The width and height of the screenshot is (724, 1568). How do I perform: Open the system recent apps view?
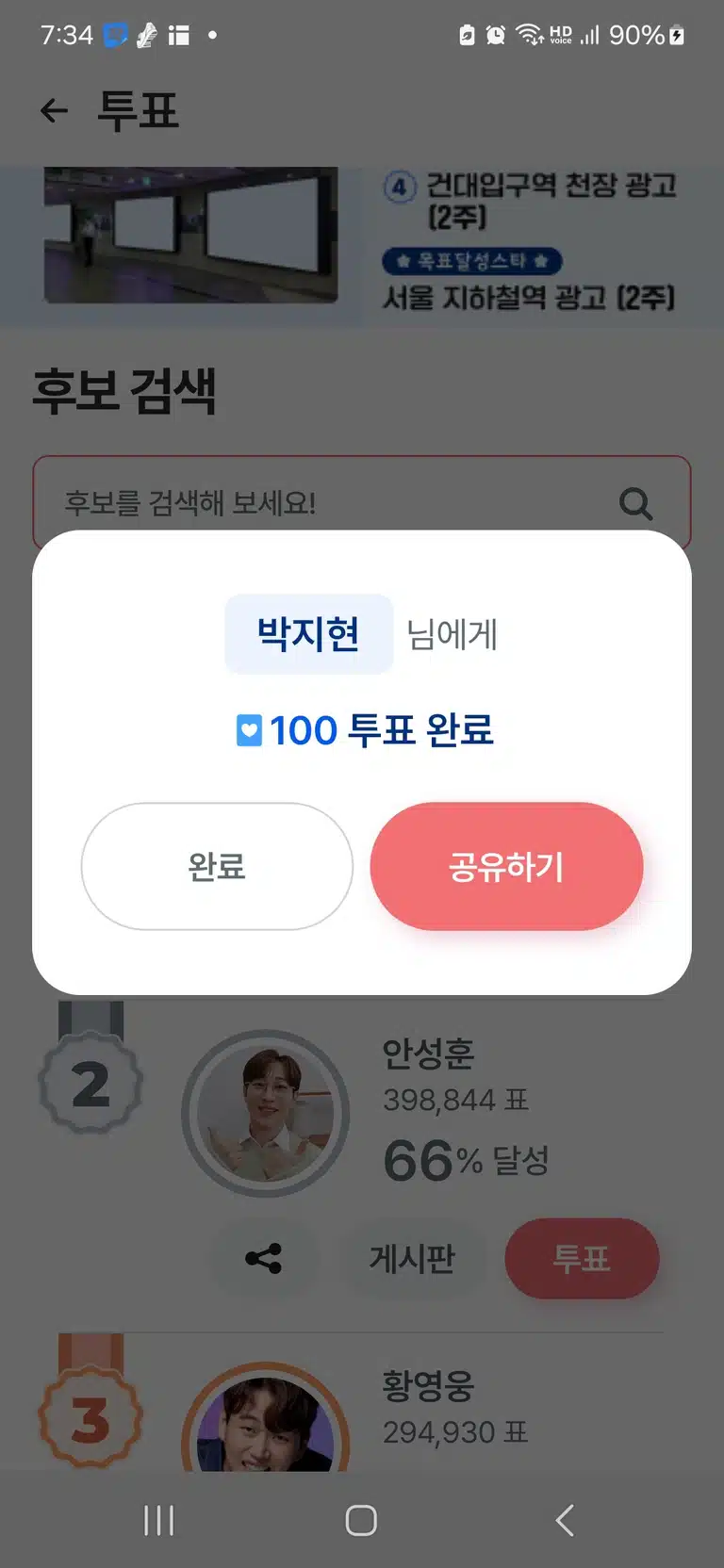[x=159, y=1520]
